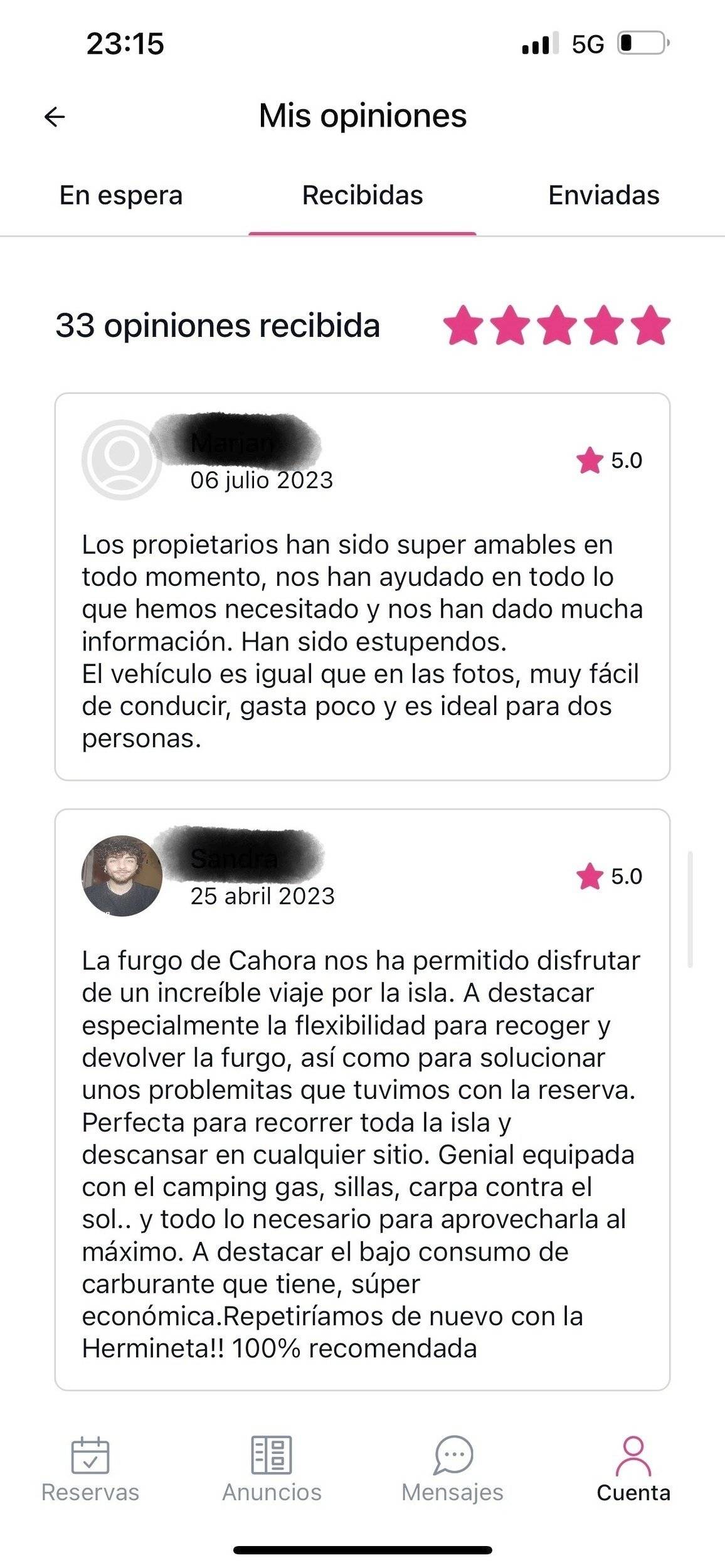Select the Recibidas tab
The image size is (725, 1568).
pyautogui.click(x=362, y=196)
